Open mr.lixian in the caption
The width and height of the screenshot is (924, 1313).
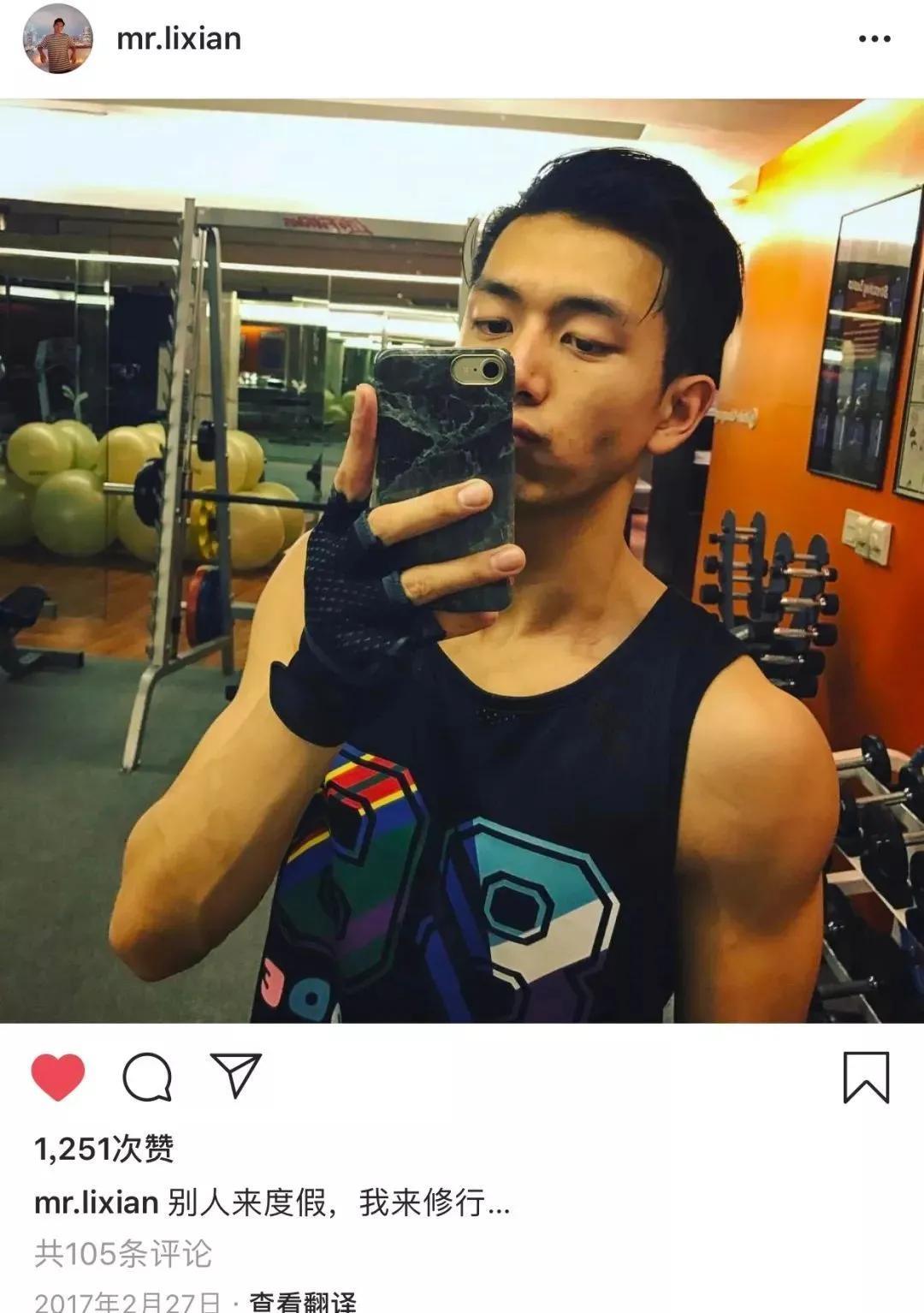tap(96, 1202)
